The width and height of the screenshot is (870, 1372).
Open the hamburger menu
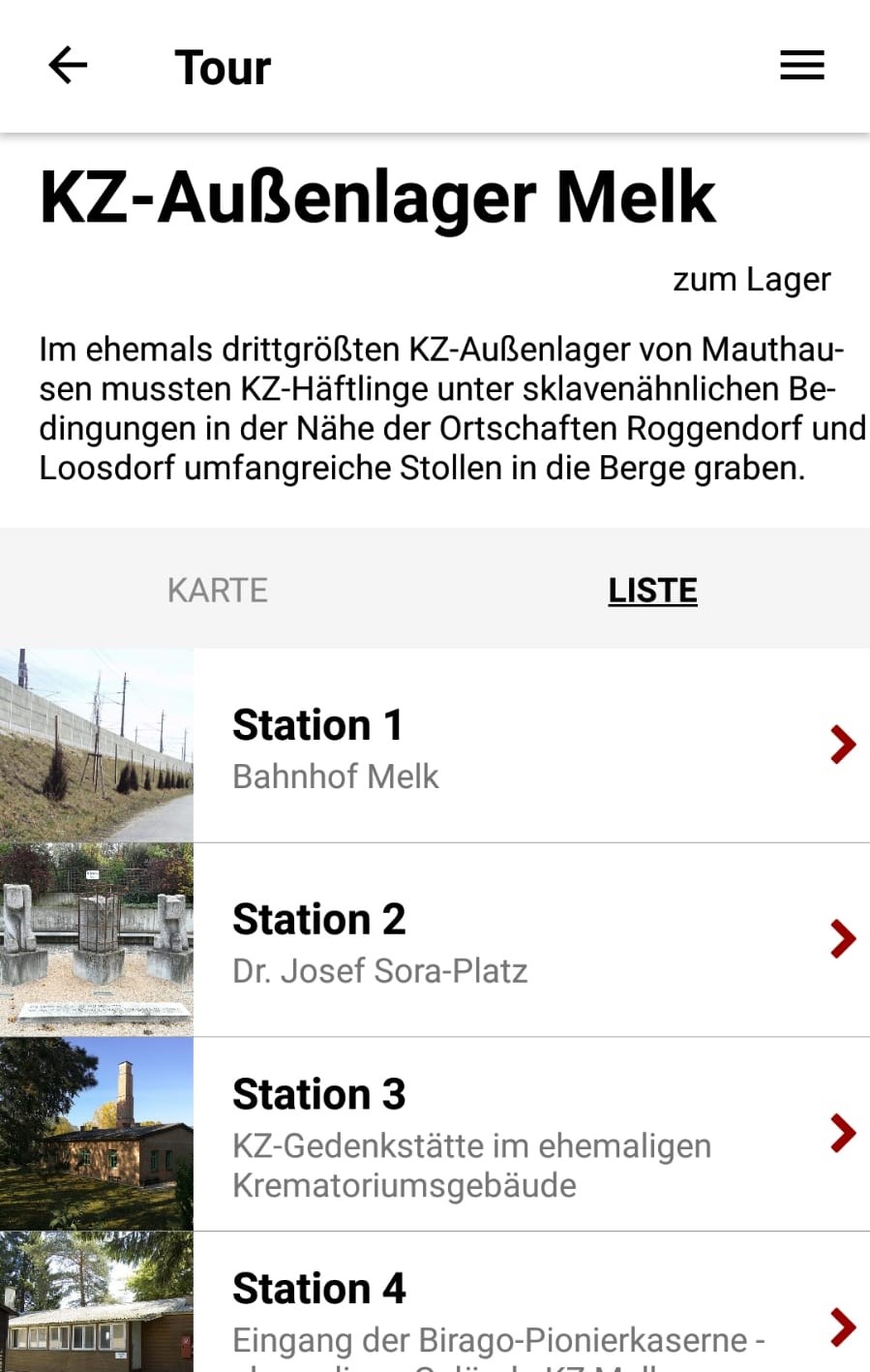click(x=801, y=65)
